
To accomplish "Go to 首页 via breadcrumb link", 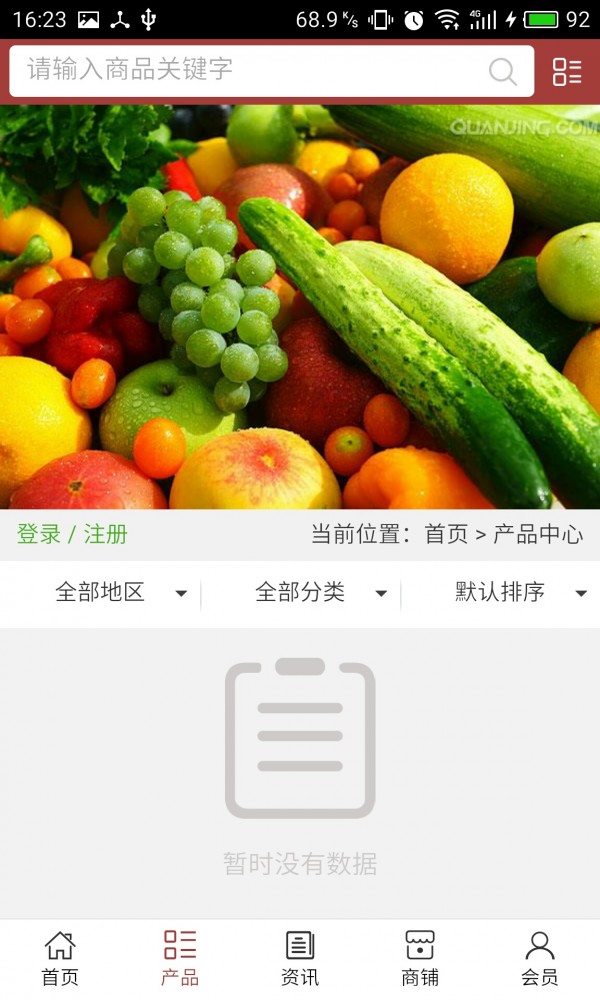I will 446,534.
